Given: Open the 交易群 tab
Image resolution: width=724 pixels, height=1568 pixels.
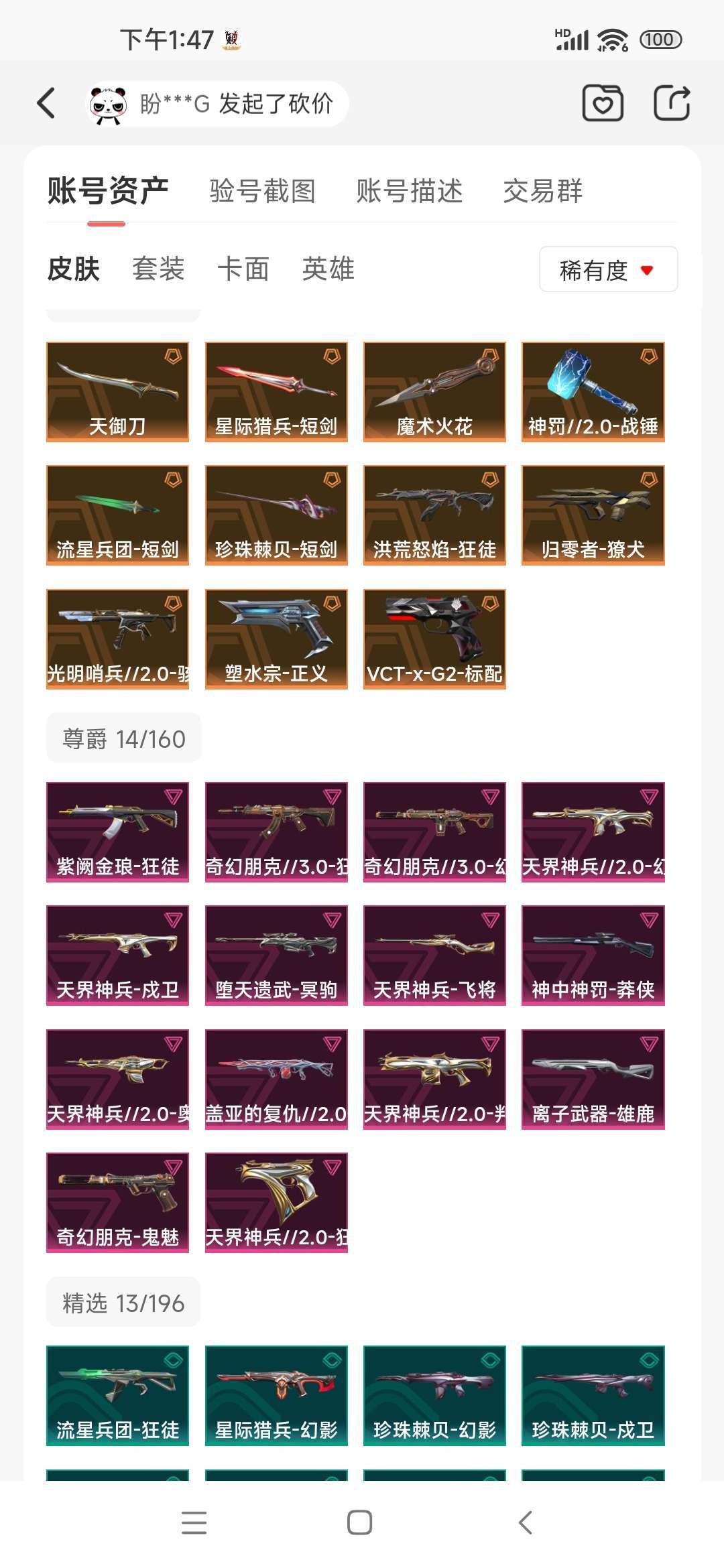Looking at the screenshot, I should [542, 191].
